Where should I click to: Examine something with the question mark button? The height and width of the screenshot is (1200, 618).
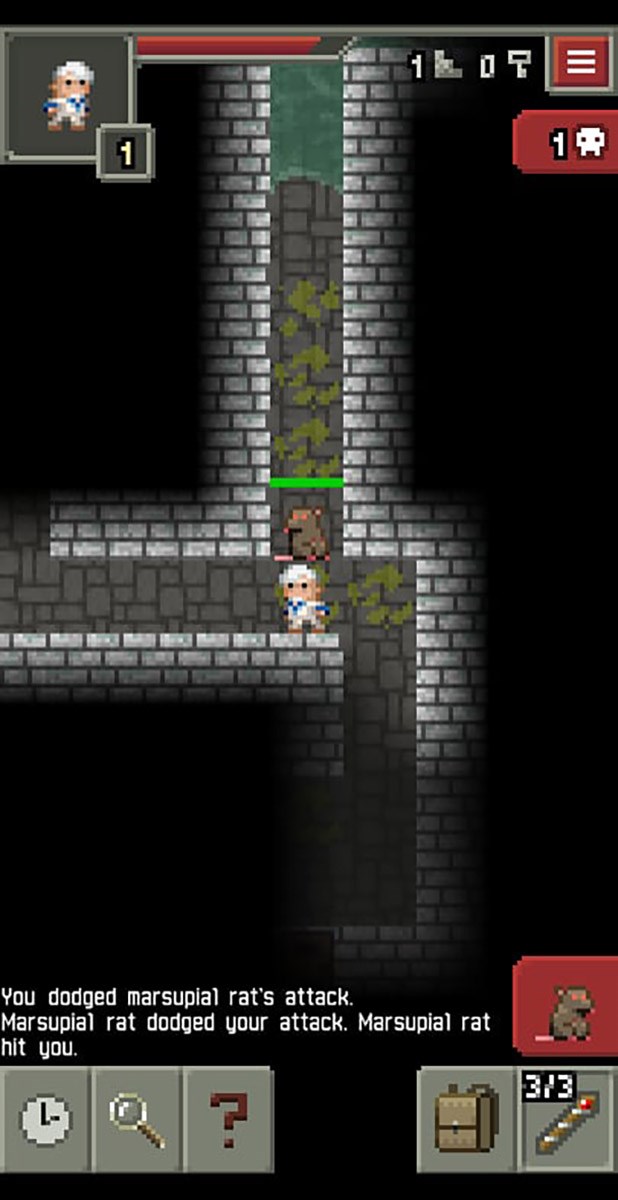(x=229, y=1119)
